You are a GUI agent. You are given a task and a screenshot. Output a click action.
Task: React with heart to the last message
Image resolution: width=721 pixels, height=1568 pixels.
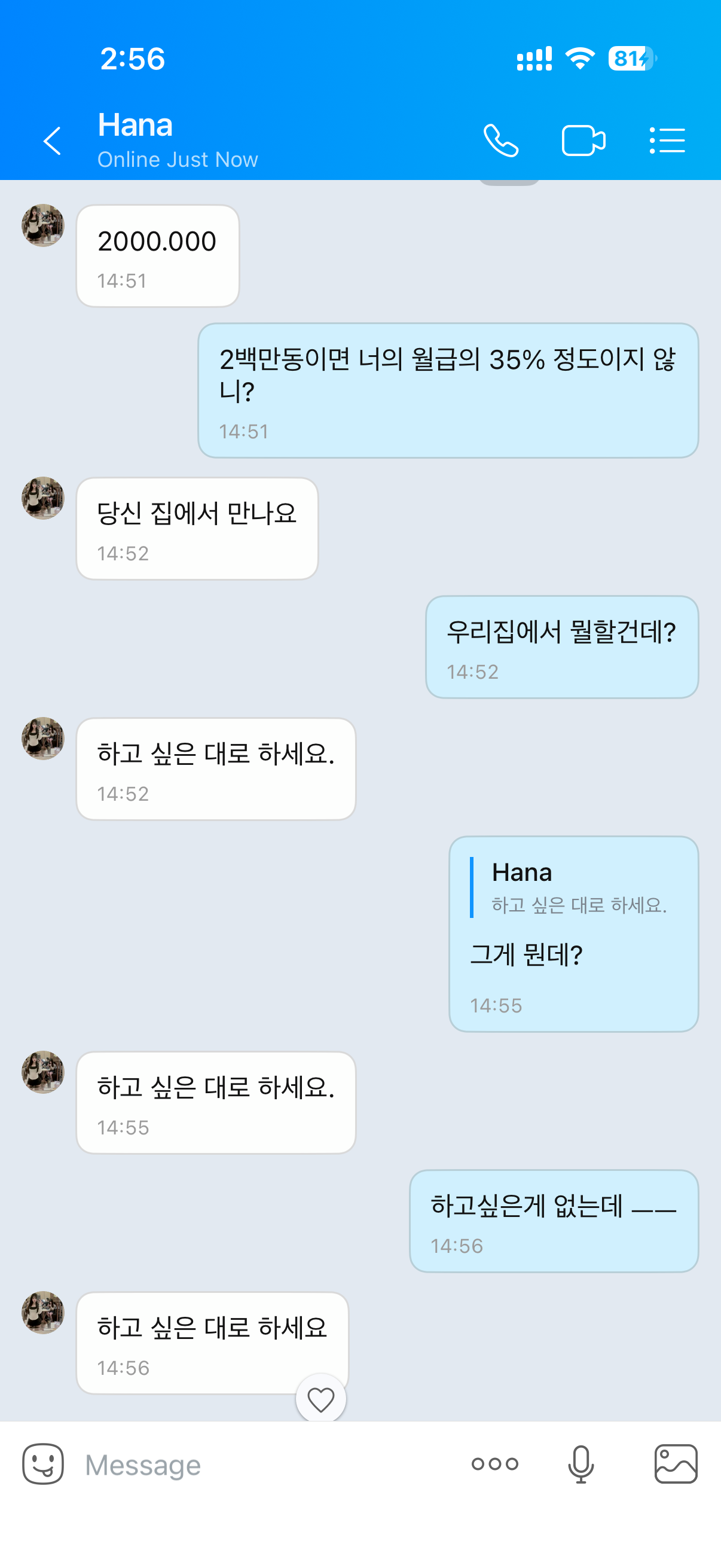click(x=320, y=1399)
